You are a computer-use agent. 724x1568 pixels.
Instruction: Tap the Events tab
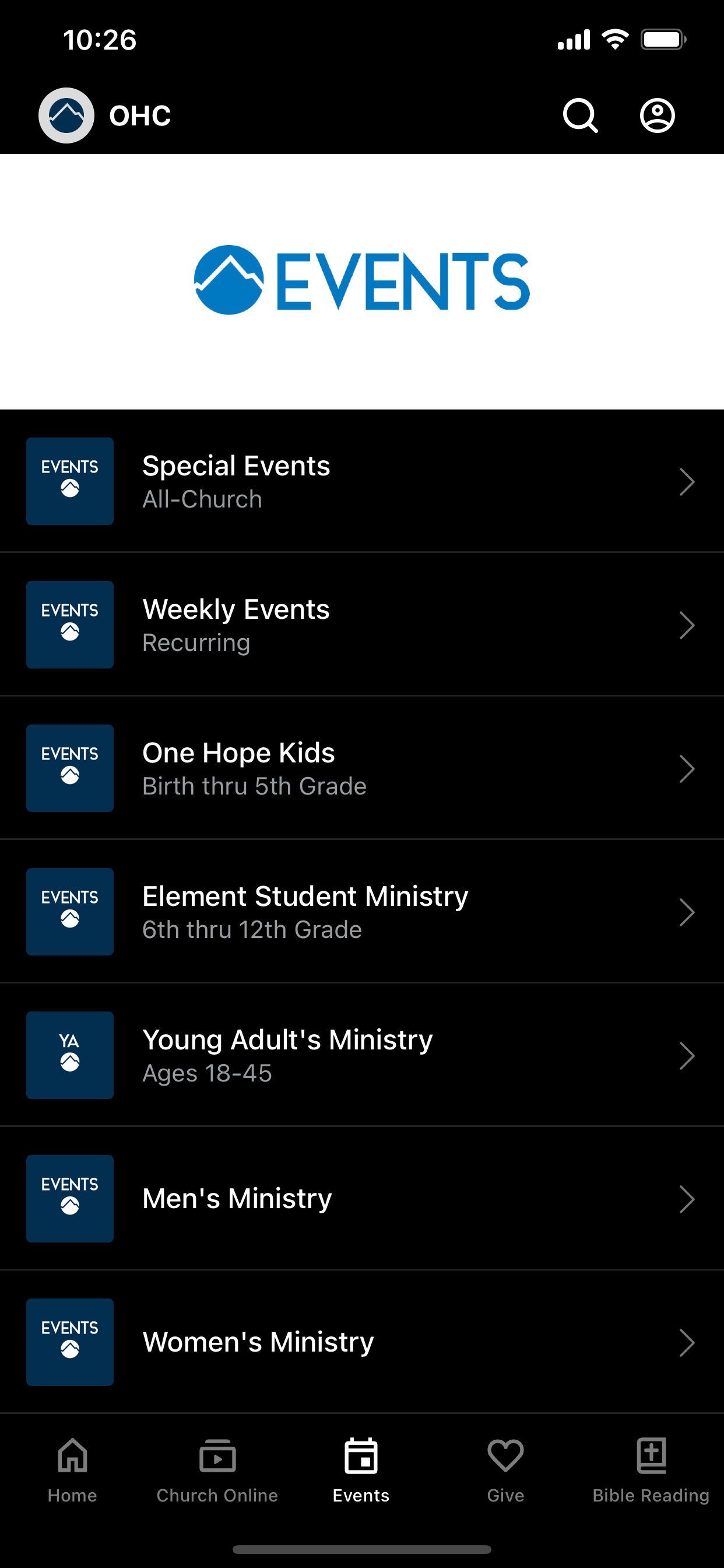[x=361, y=1471]
